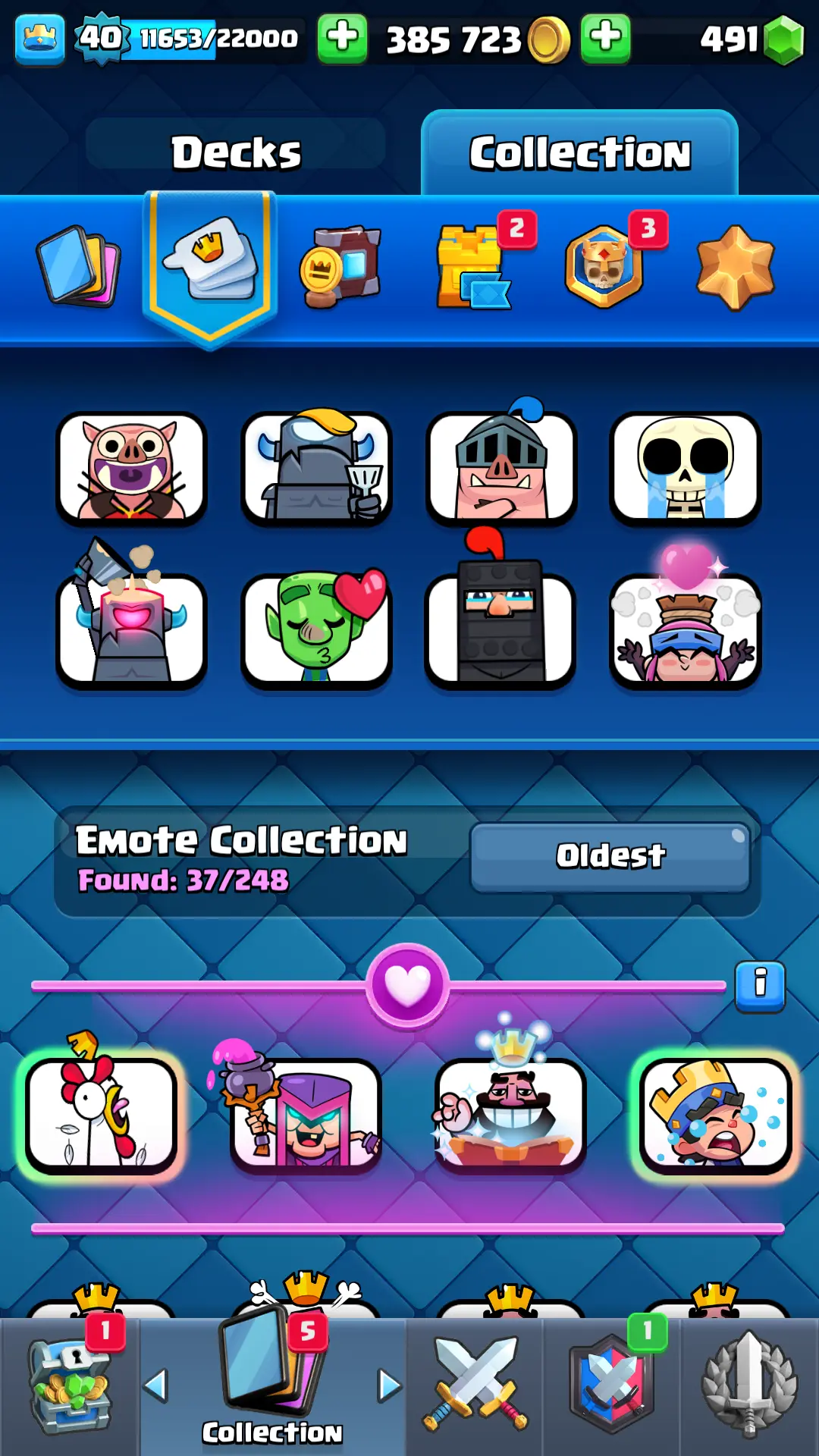The image size is (819, 1456).
Task: Add gold with the plus beside gems
Action: click(x=605, y=38)
